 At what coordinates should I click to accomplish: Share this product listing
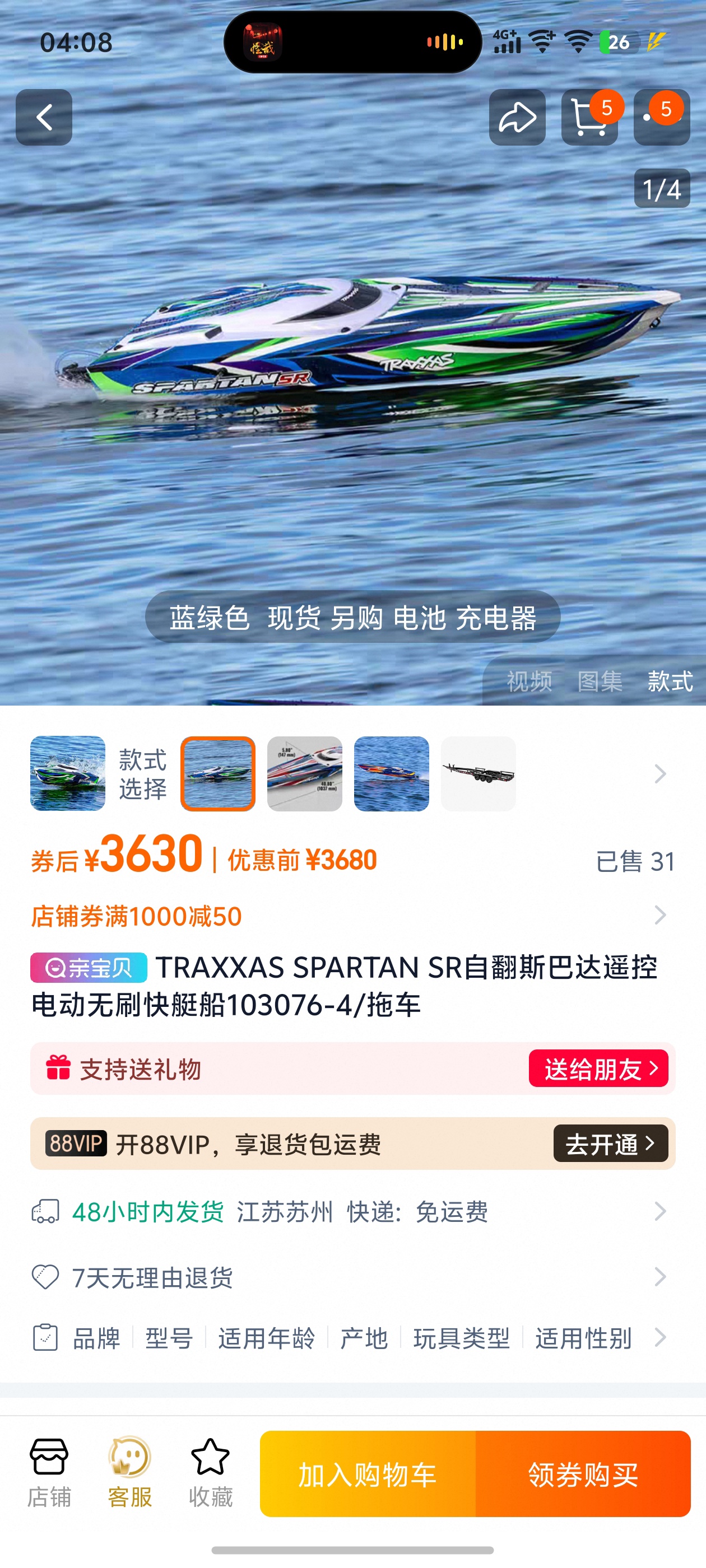(x=517, y=118)
